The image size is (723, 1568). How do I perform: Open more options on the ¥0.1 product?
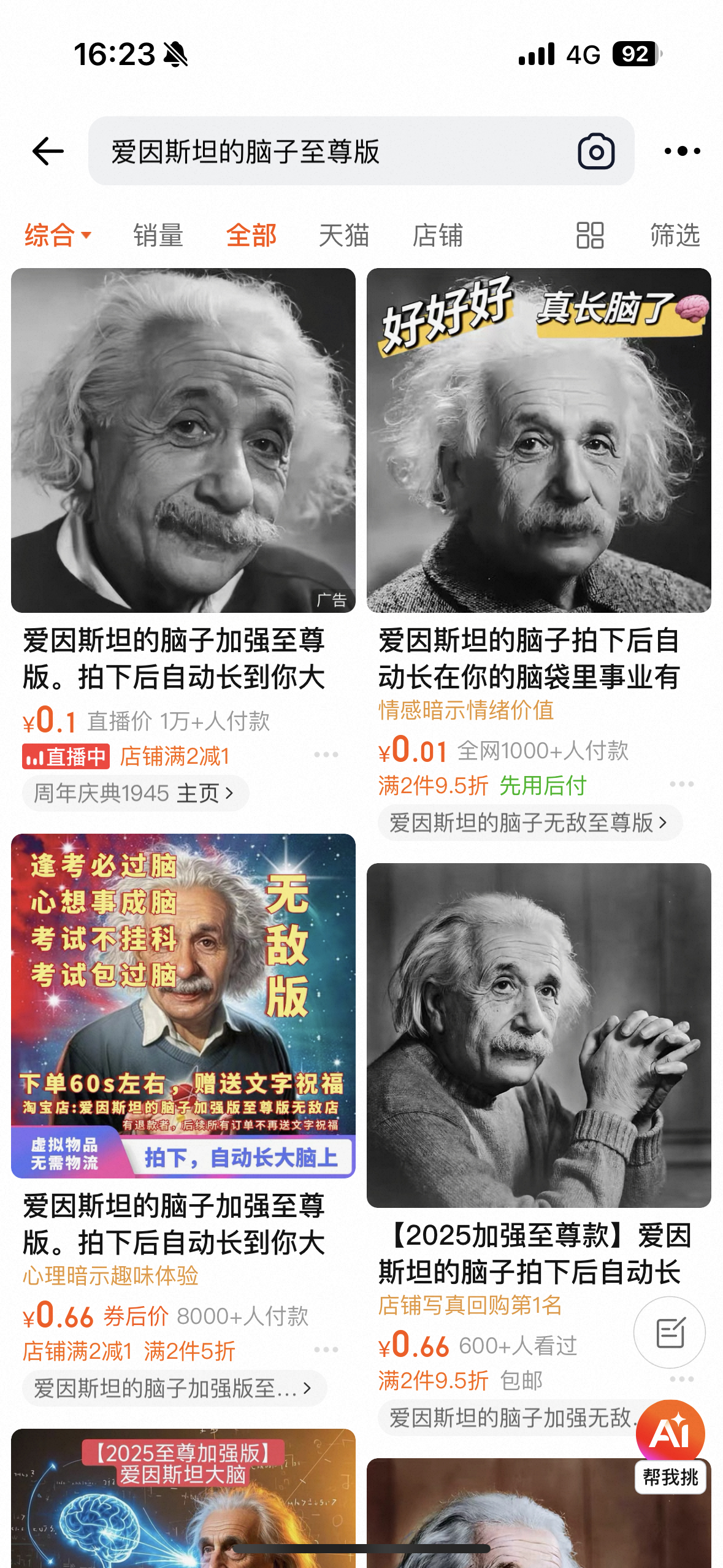pos(326,754)
